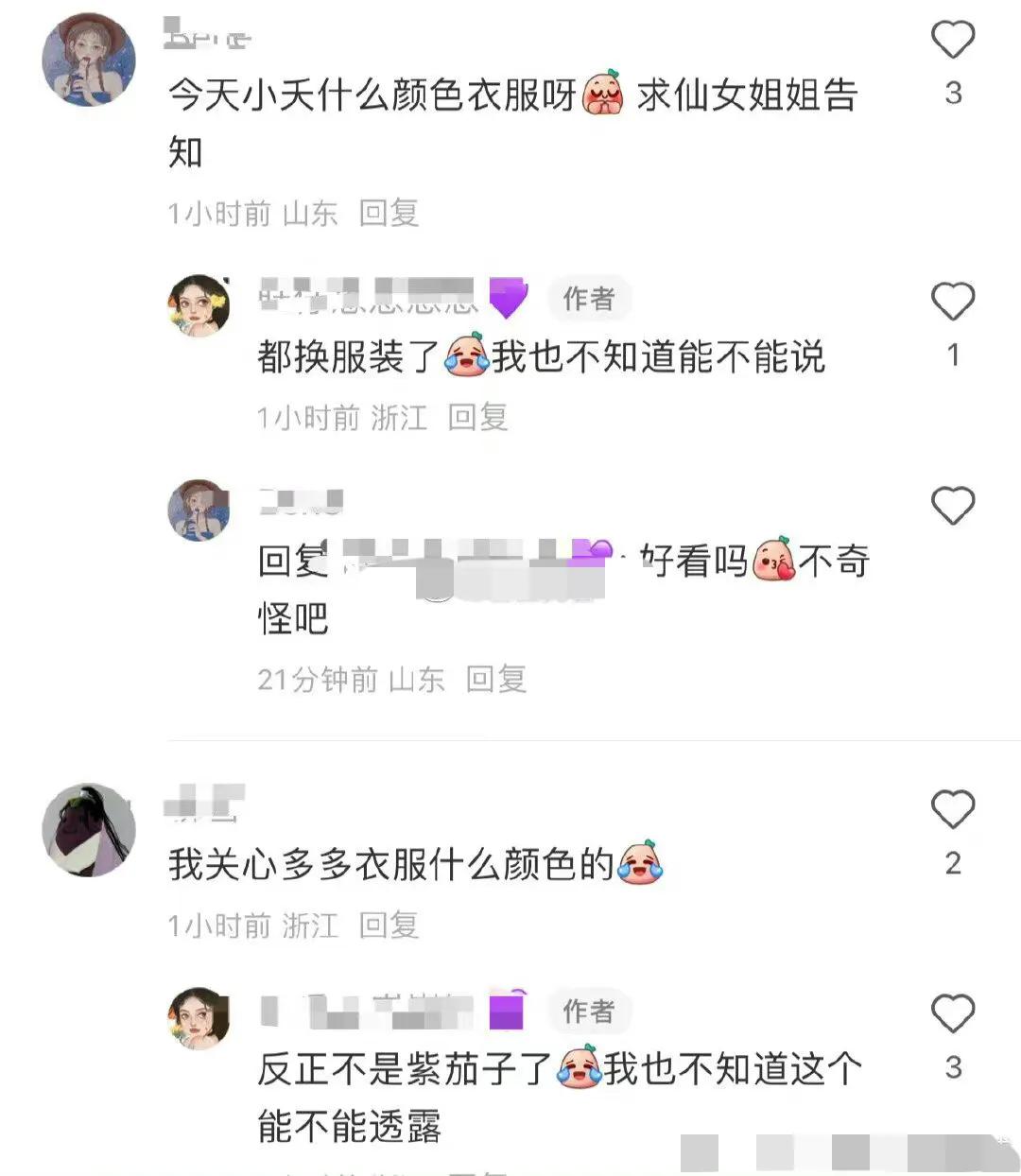
Task: Click the top 作者 author label badge
Action: [x=588, y=299]
